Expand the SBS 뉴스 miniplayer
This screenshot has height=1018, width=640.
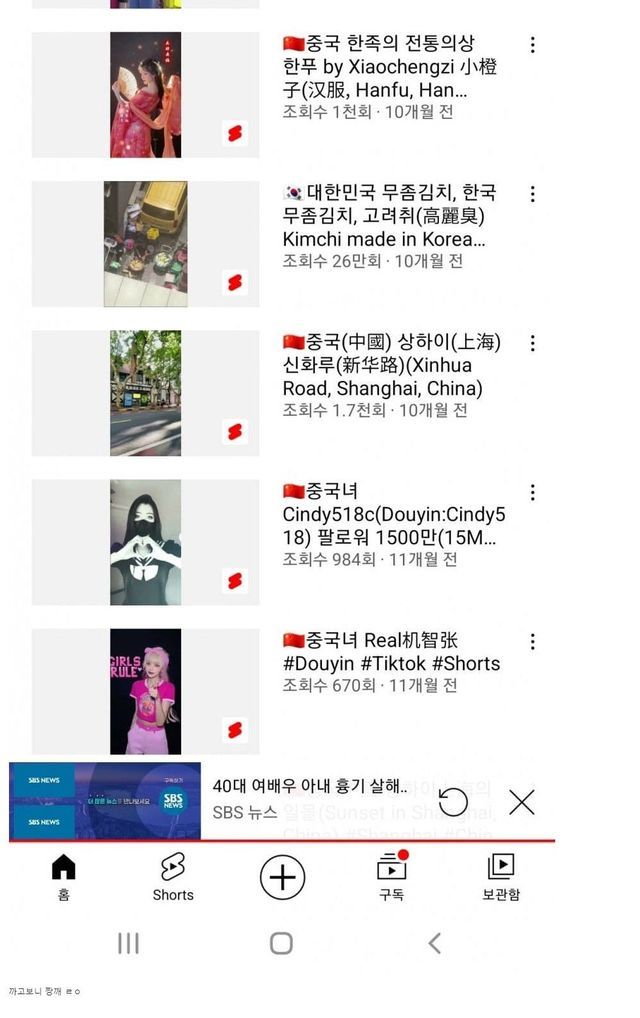pyautogui.click(x=105, y=801)
